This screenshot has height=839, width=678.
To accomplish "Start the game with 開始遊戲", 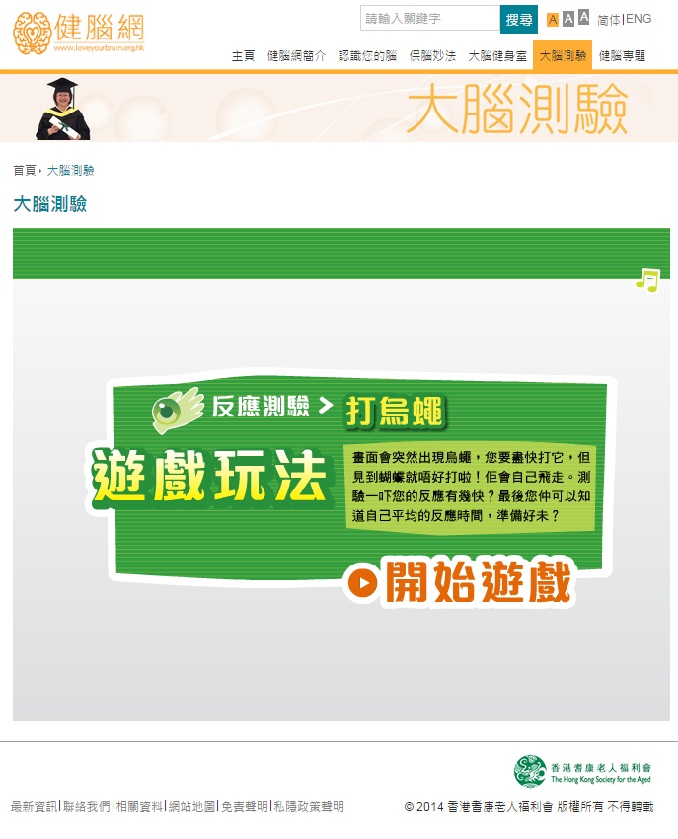I will pyautogui.click(x=460, y=582).
